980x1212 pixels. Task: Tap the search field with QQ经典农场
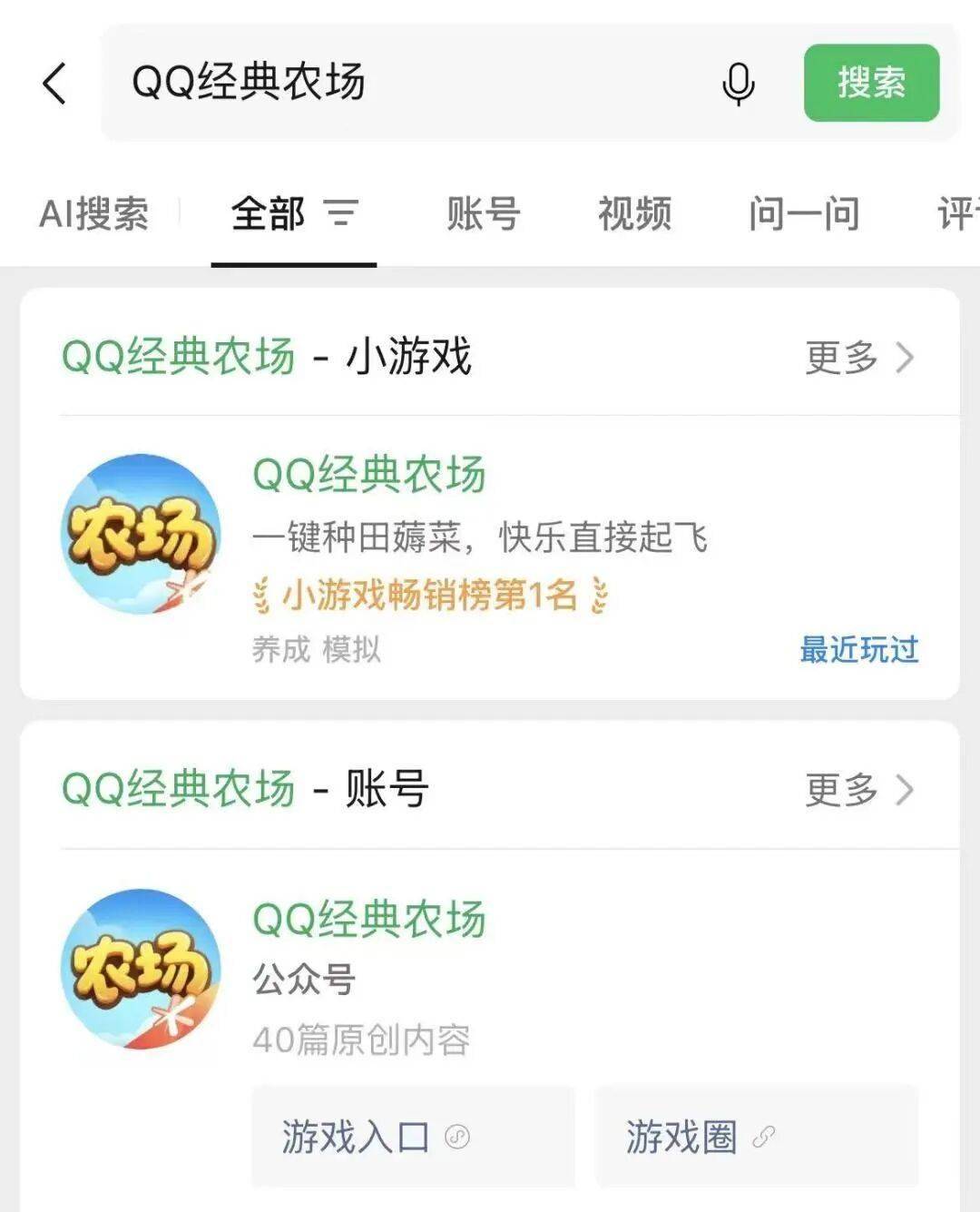(x=408, y=83)
